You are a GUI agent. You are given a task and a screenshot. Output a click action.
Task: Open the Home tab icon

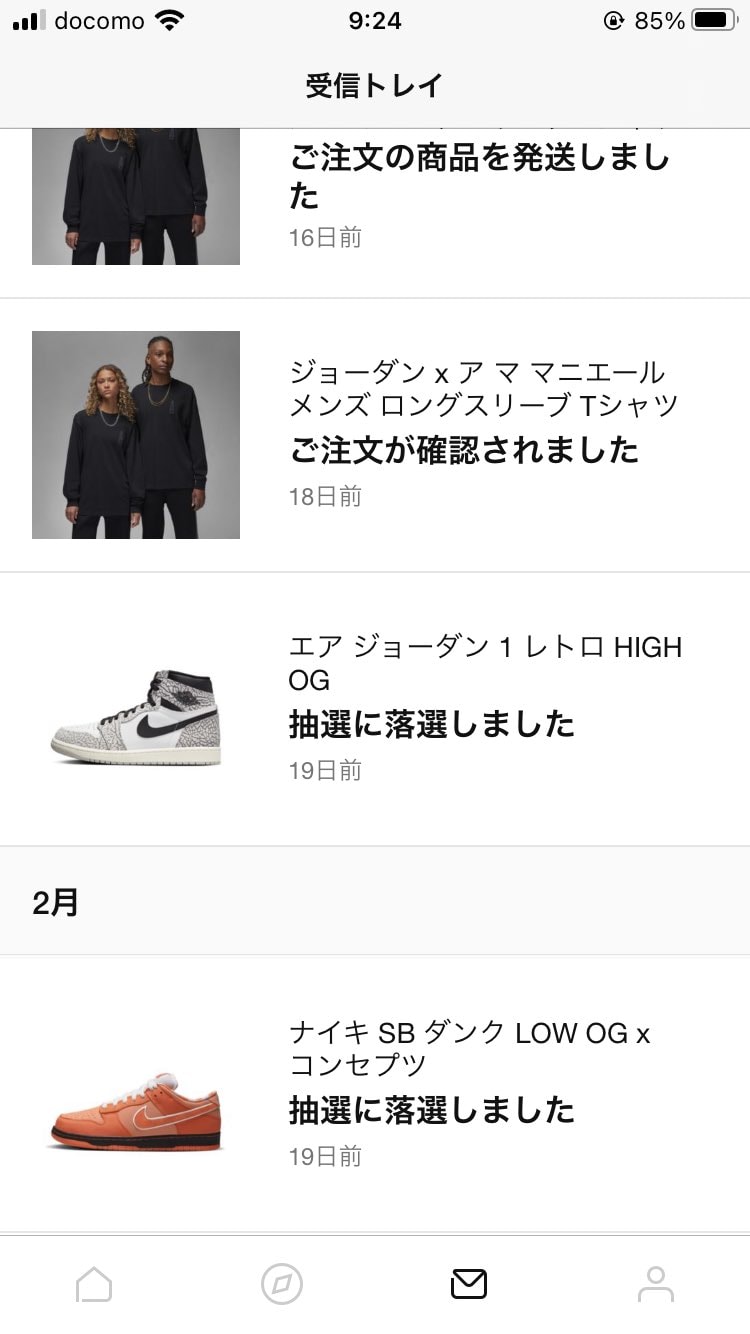94,1283
